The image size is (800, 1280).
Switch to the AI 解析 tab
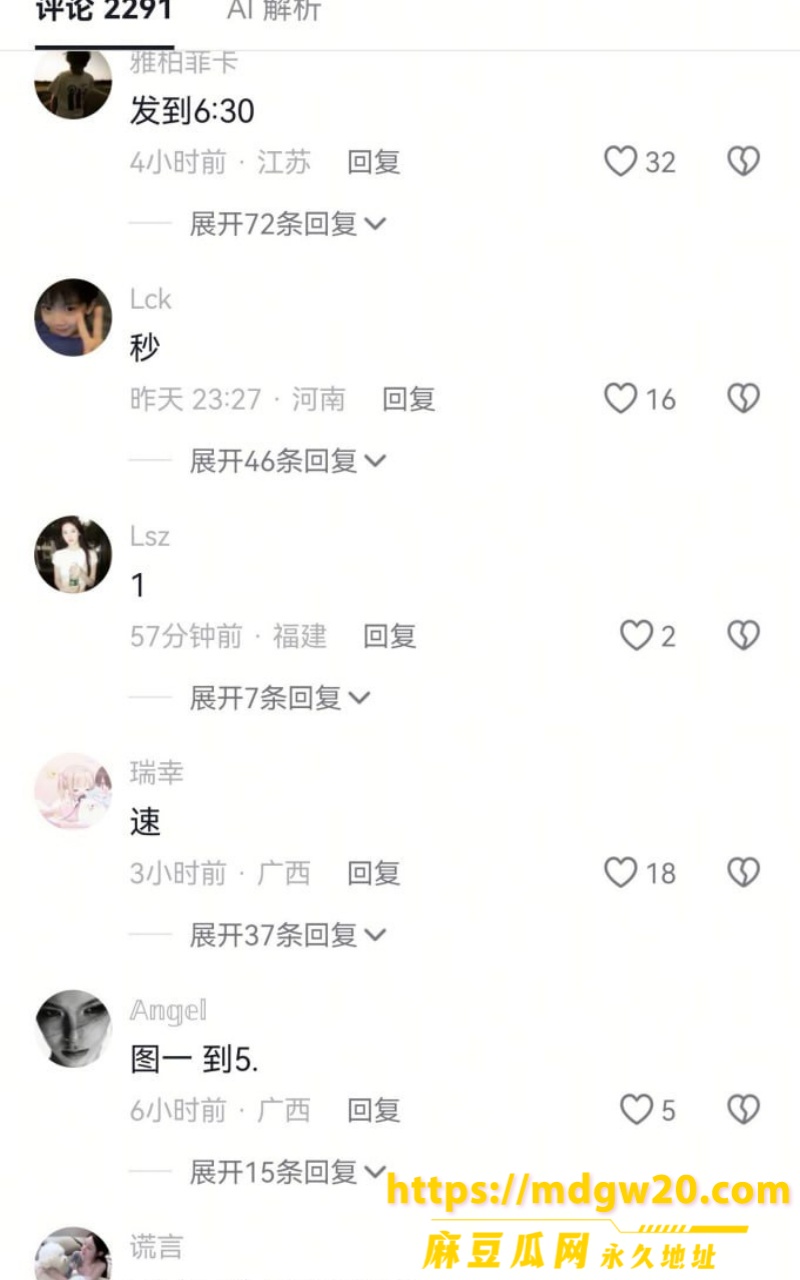[x=274, y=12]
